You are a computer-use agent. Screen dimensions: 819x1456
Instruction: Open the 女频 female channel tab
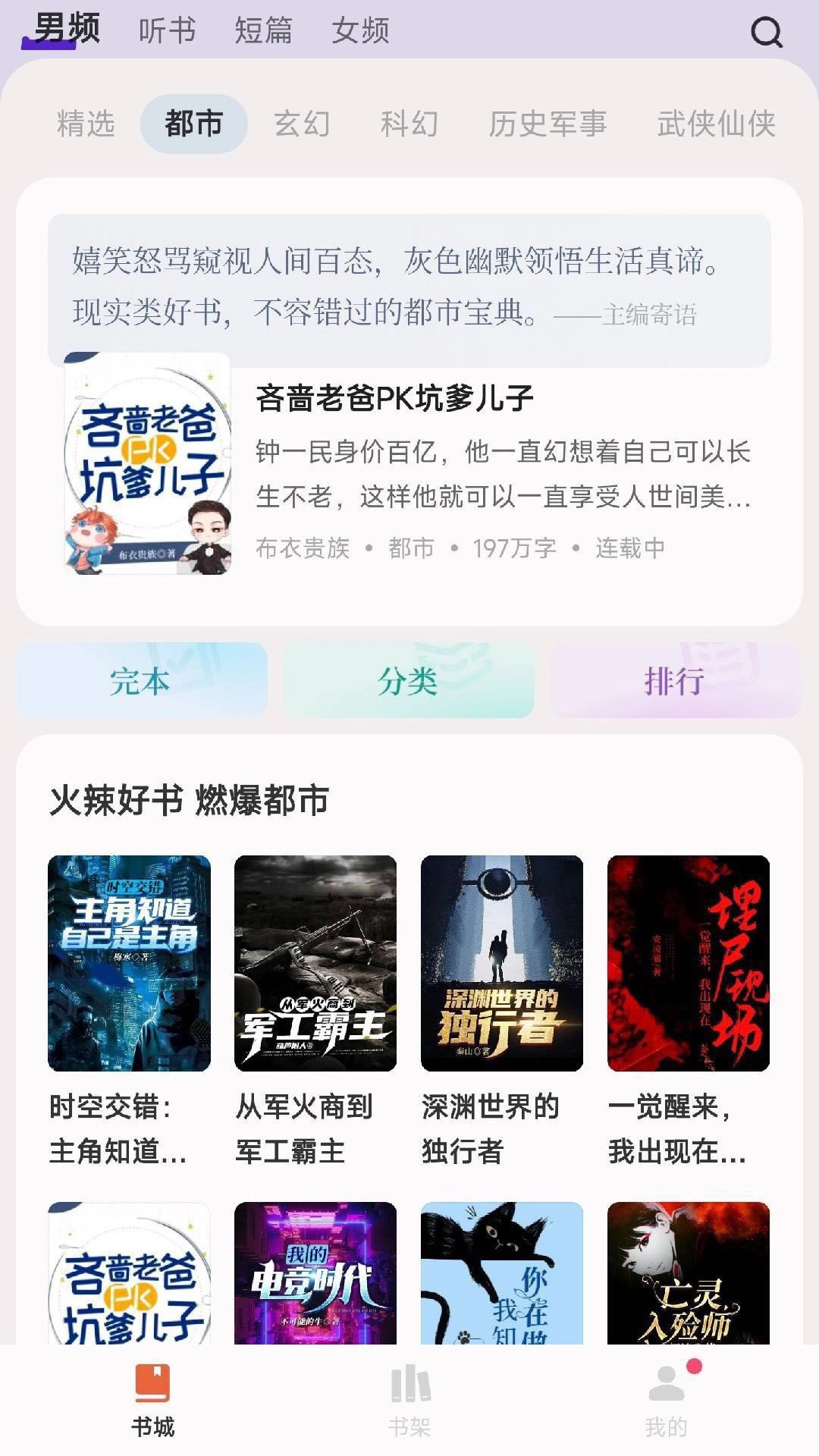tap(362, 32)
